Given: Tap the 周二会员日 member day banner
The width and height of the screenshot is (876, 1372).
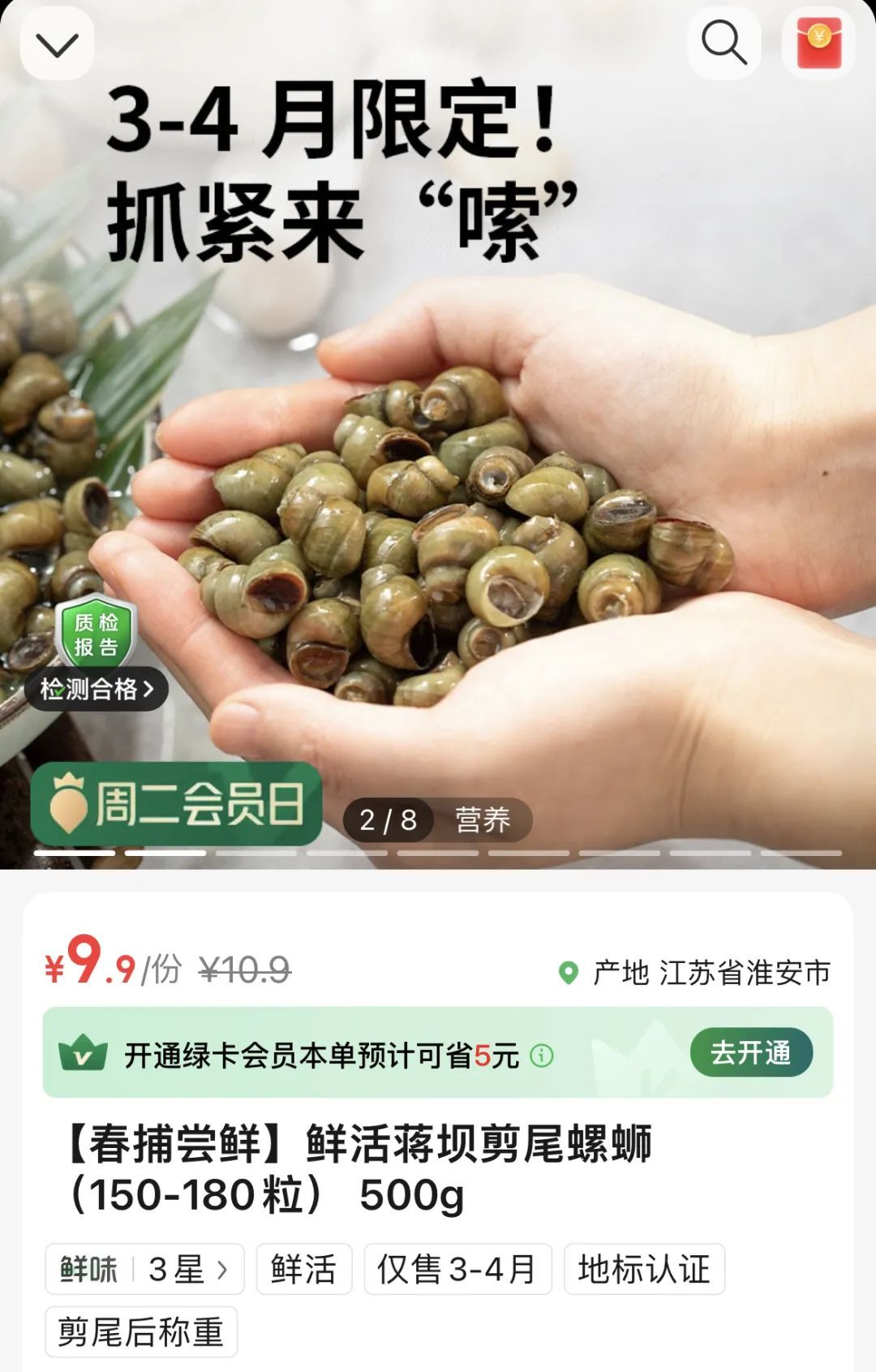Looking at the screenshot, I should click(x=177, y=804).
